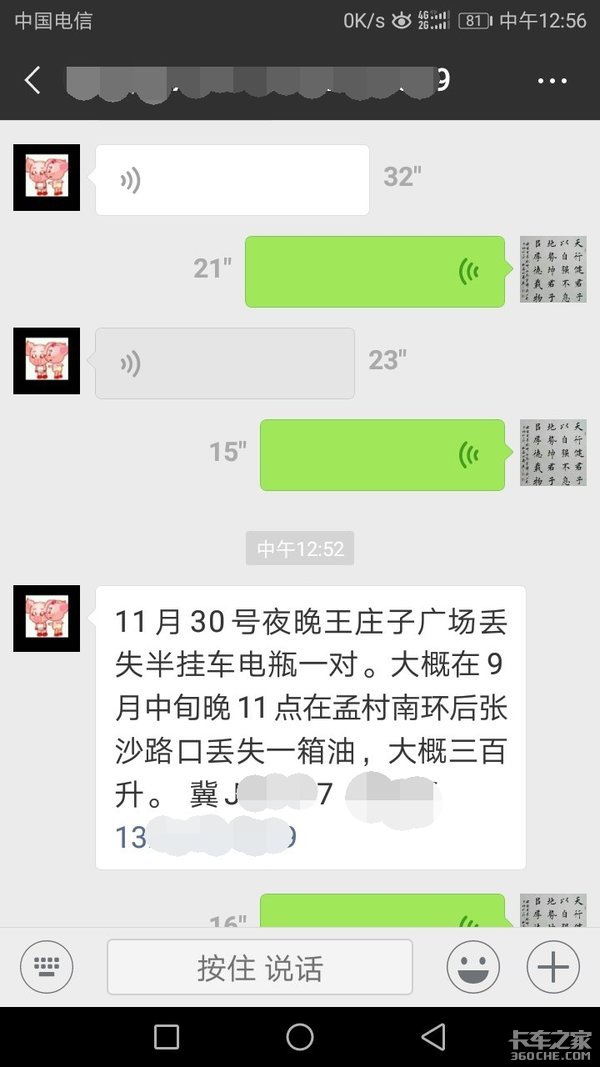Open own calligraphy avatar beside 21" voice message
This screenshot has width=600, height=1067.
[553, 270]
